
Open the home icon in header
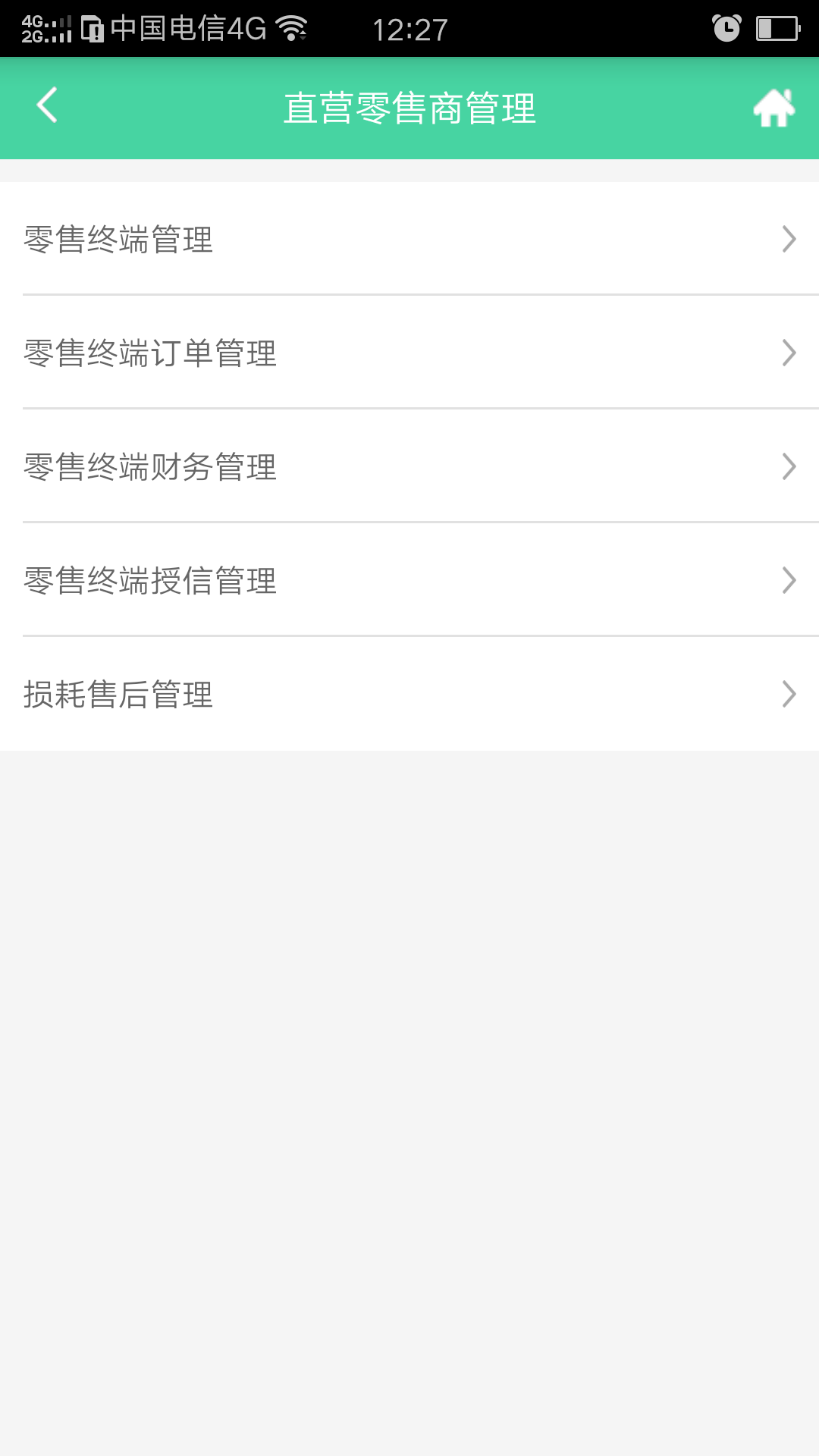[x=774, y=108]
